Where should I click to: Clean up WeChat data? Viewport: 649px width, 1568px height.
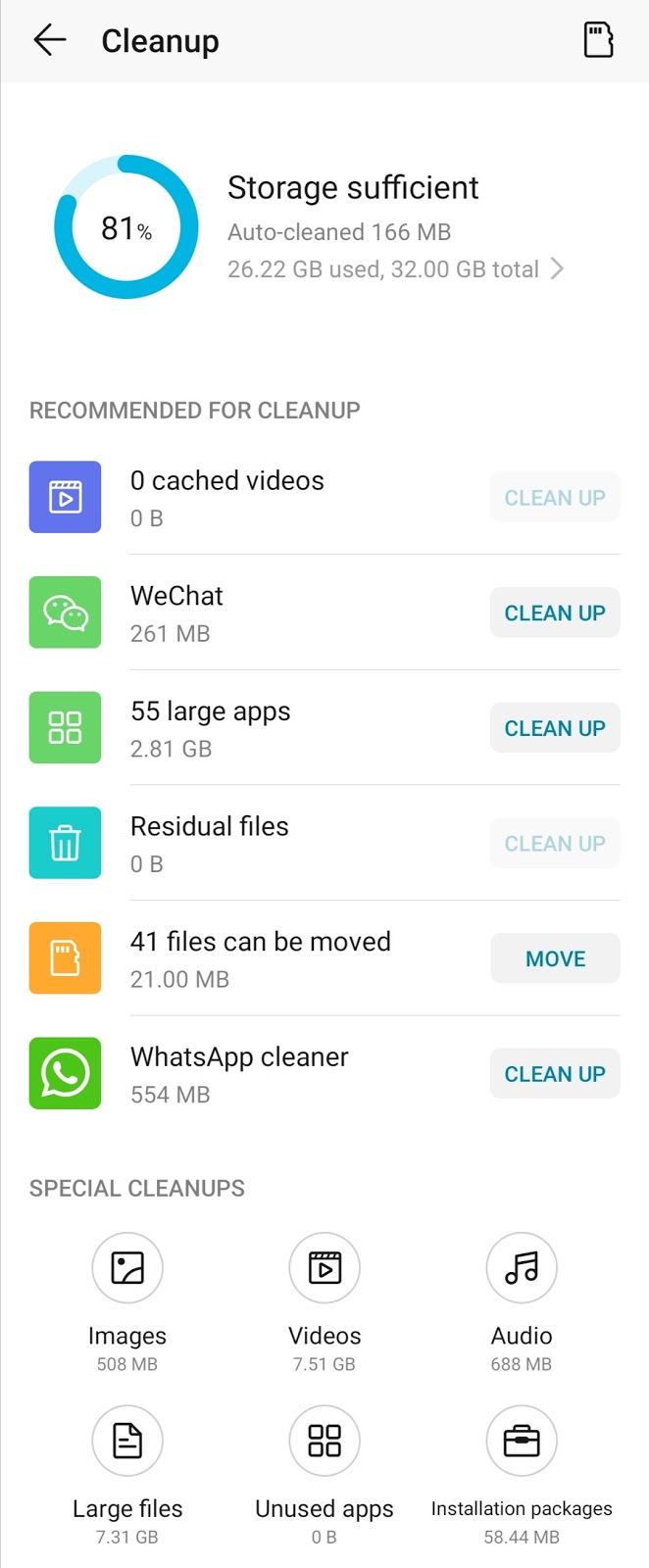[555, 613]
